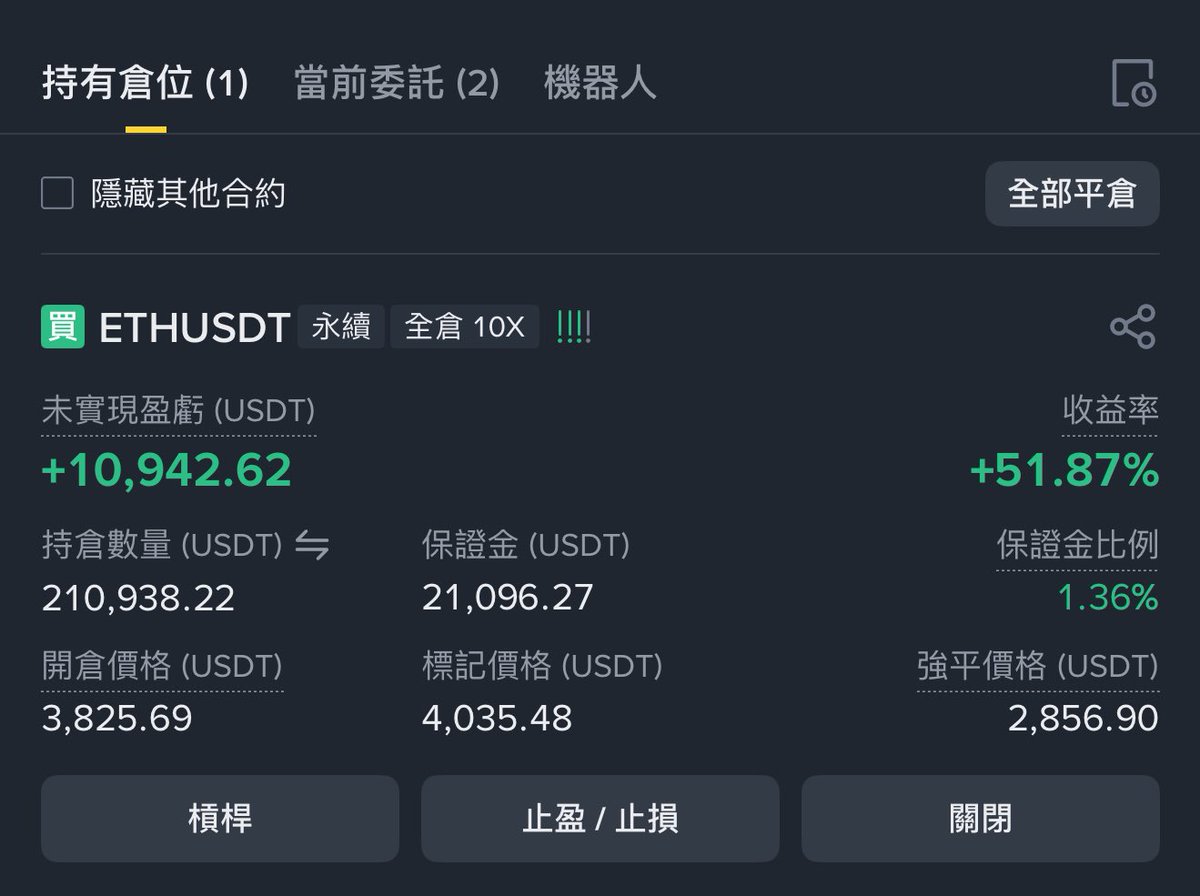
Task: Open the 全倉 10X margin mode chip
Action: coord(464,327)
